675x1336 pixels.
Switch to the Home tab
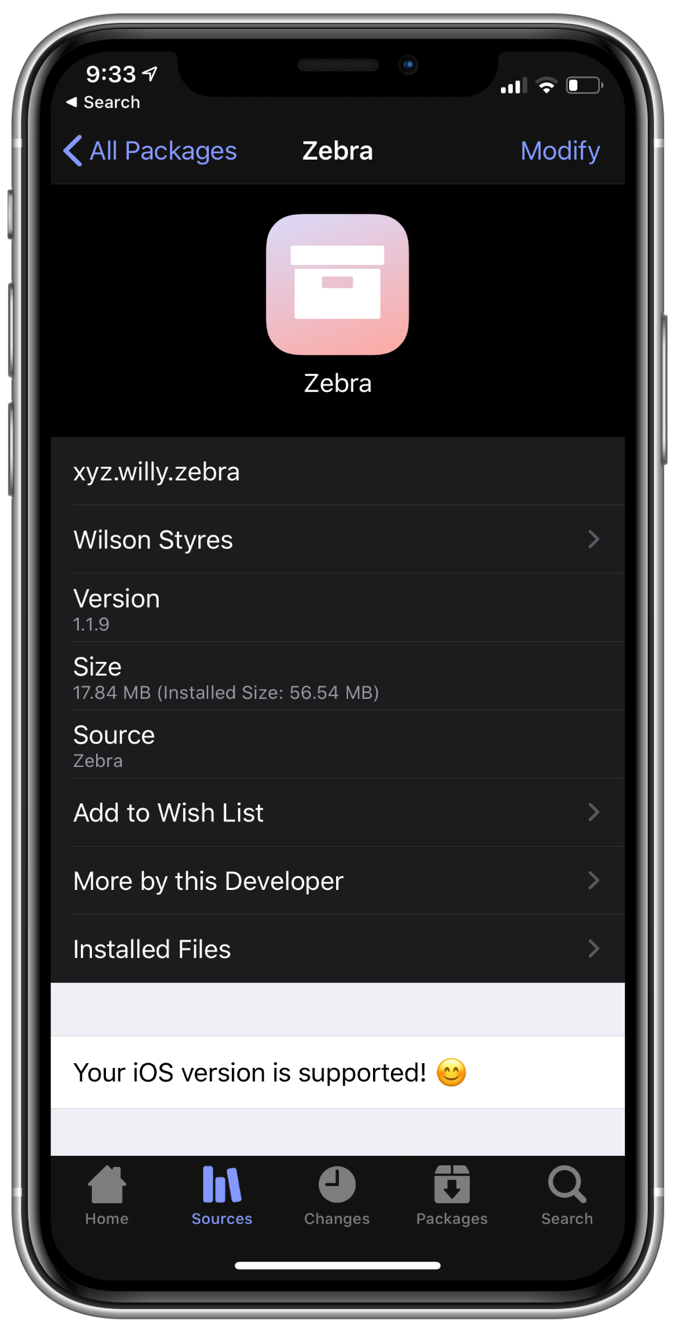point(107,1196)
